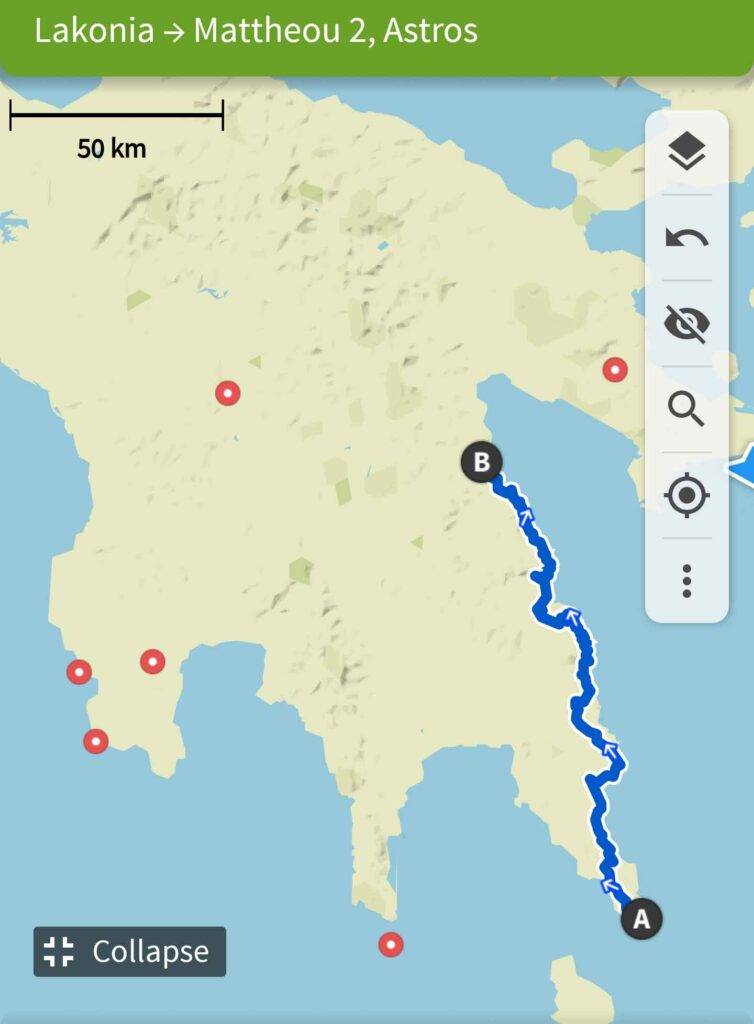
Task: Click the collapse arrows icon in the Collapse button
Action: (x=57, y=951)
